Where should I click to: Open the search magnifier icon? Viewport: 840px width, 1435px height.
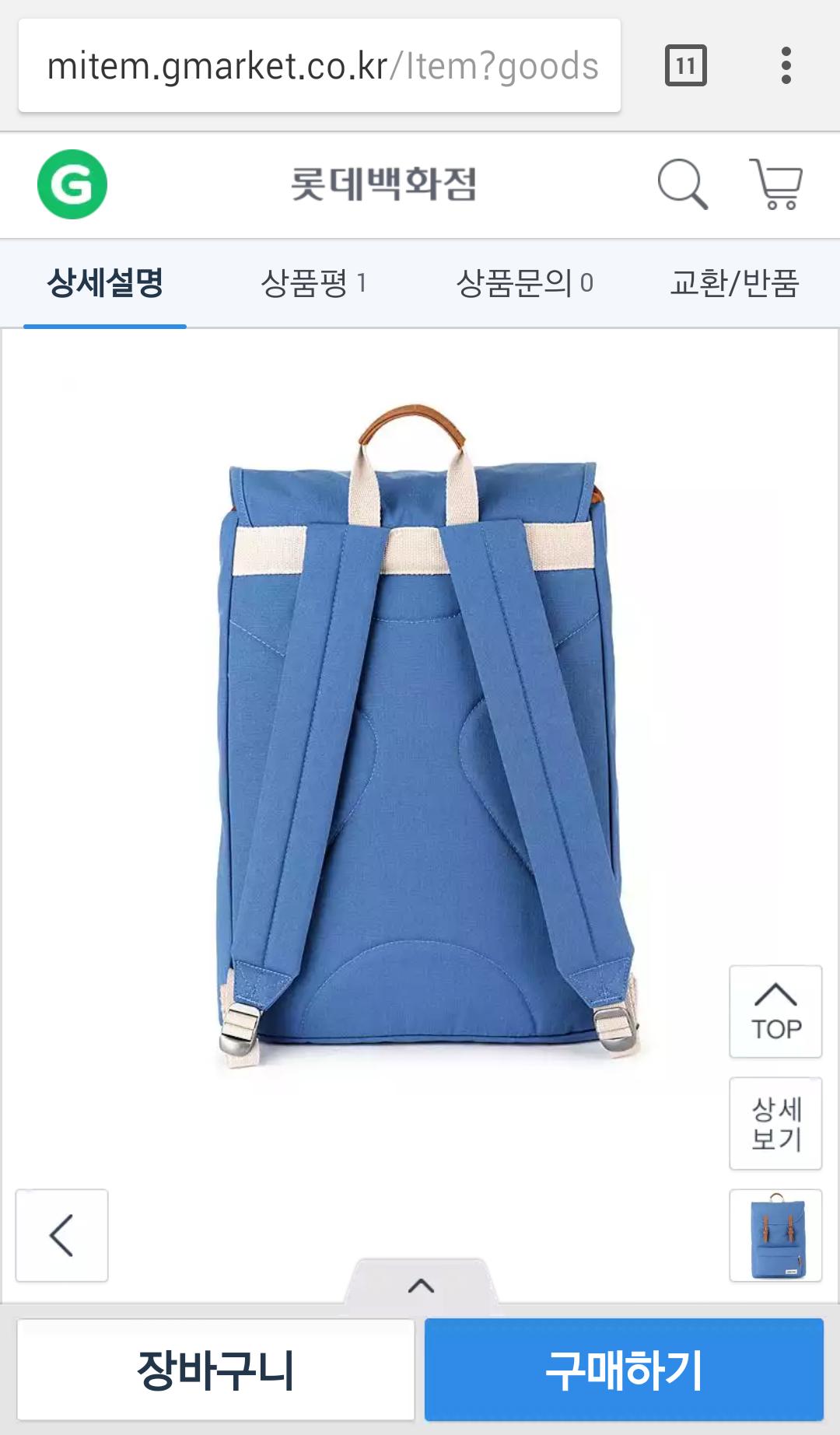682,184
